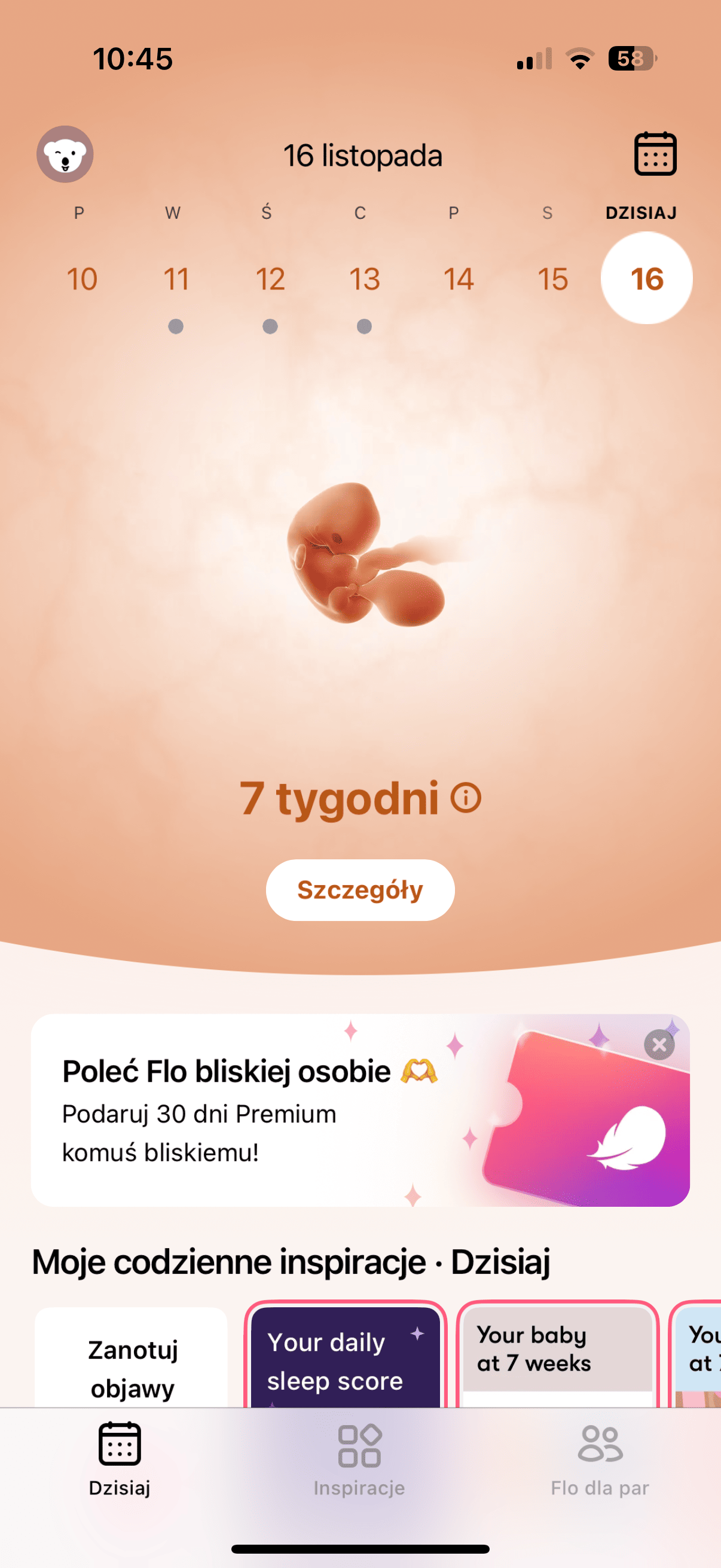Select day 15 in the week strip
The width and height of the screenshot is (721, 1568).
pos(552,279)
